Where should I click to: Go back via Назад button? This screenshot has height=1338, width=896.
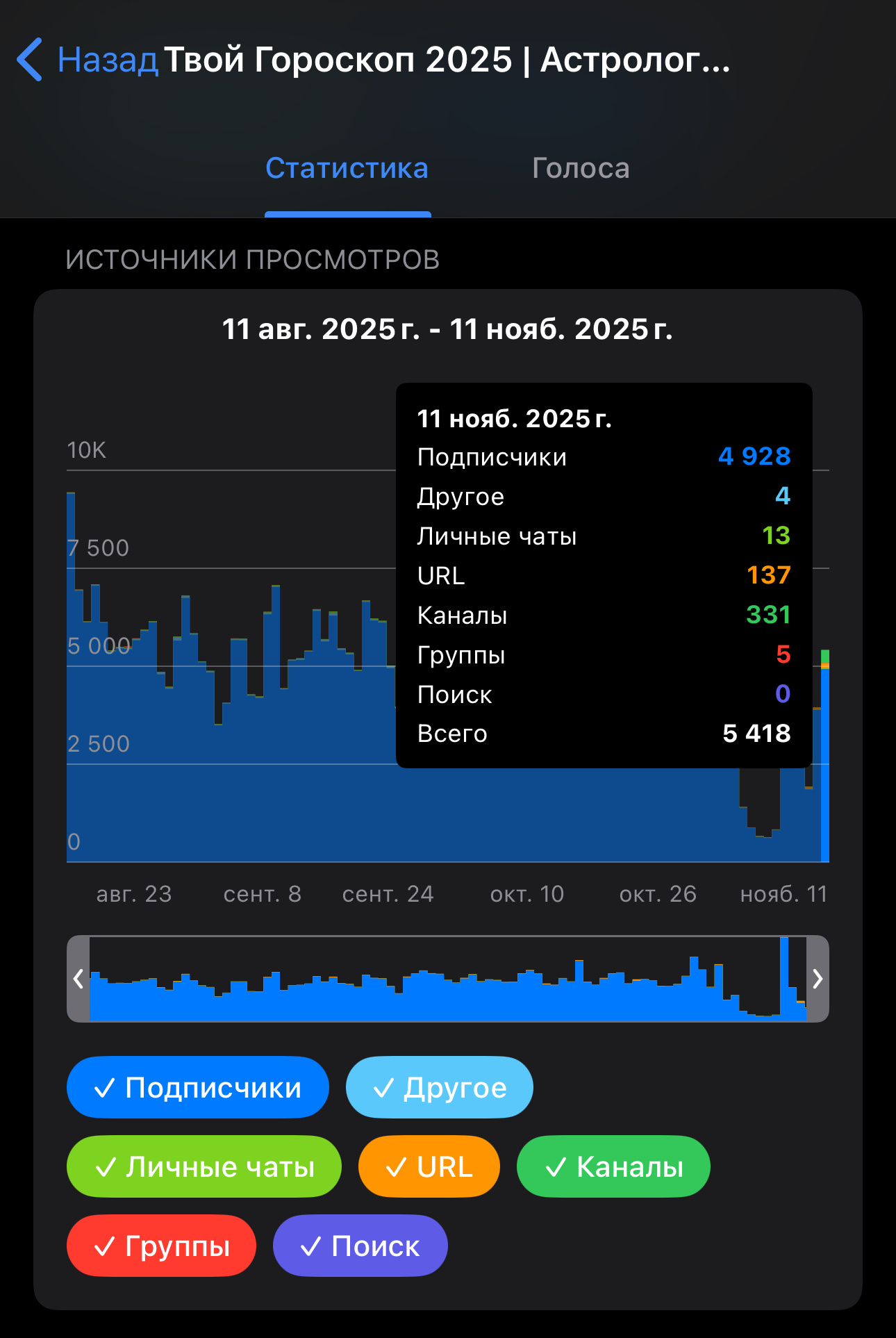[x=87, y=60]
